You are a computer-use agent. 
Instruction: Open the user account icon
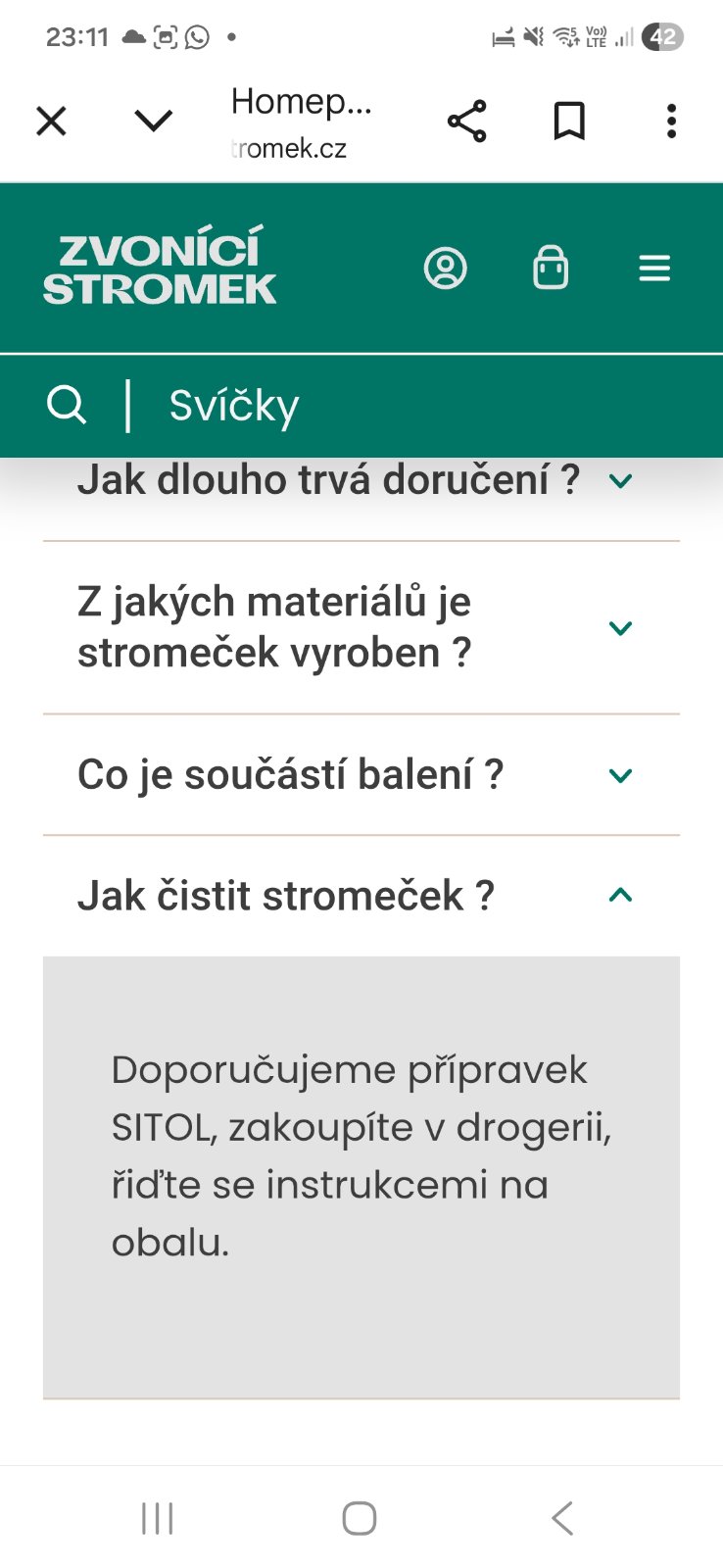445,268
